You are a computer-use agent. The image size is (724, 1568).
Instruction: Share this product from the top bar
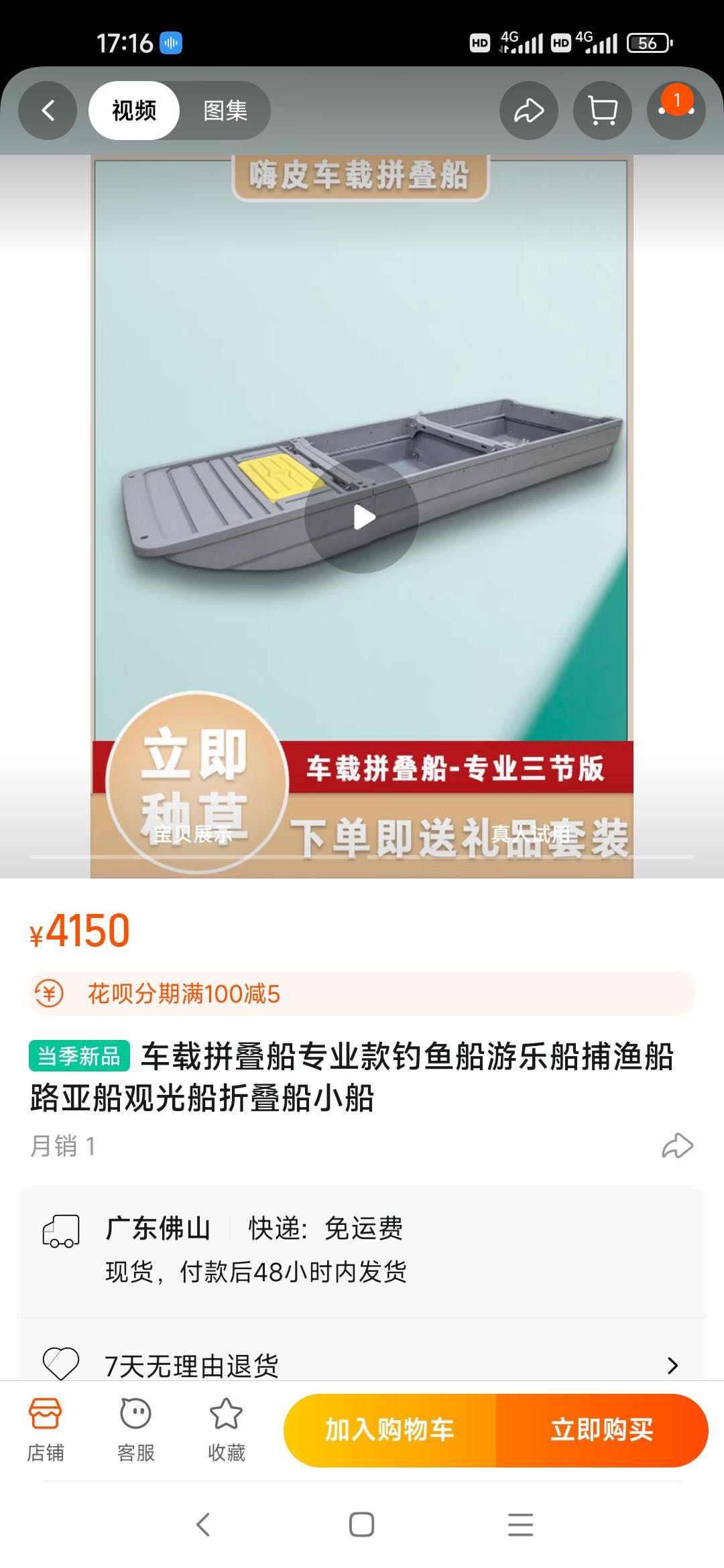[x=528, y=111]
